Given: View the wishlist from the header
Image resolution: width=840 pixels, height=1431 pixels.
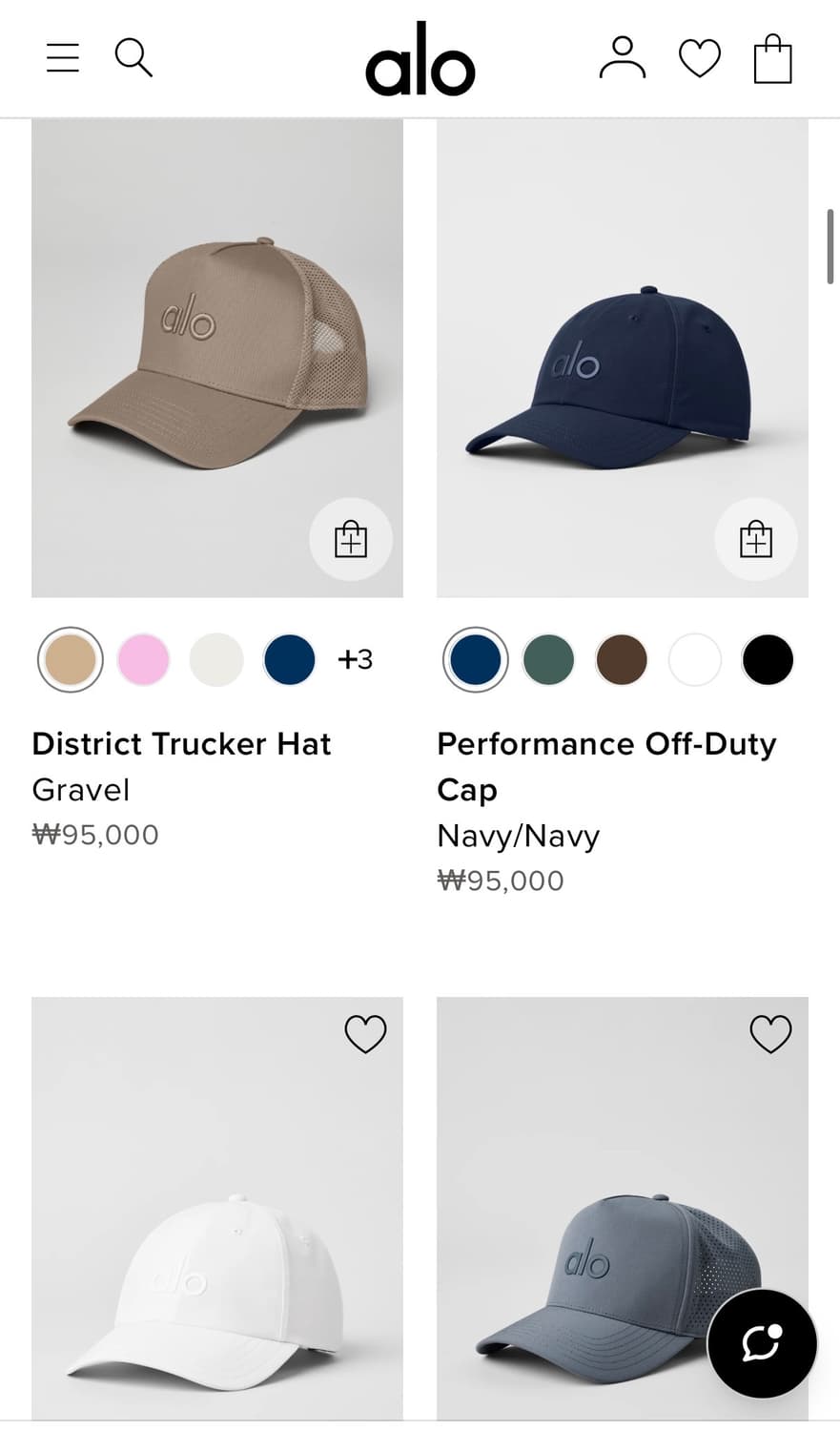Looking at the screenshot, I should point(700,58).
